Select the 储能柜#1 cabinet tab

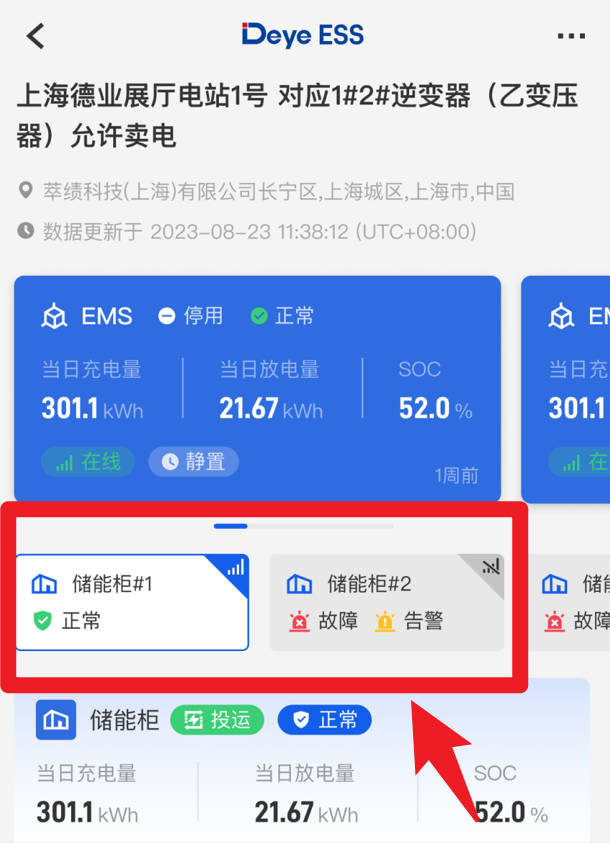pos(132,602)
